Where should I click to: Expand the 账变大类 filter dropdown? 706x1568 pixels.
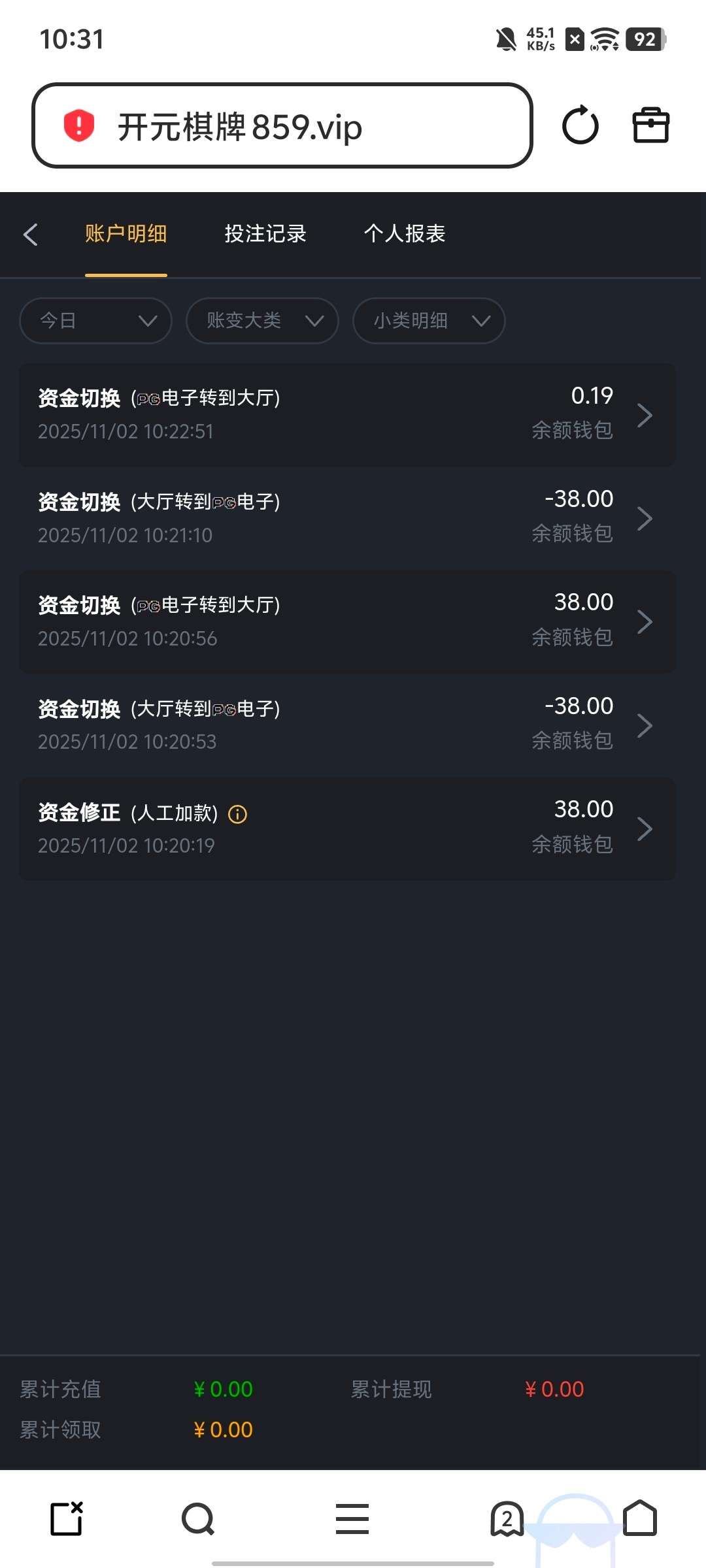262,321
